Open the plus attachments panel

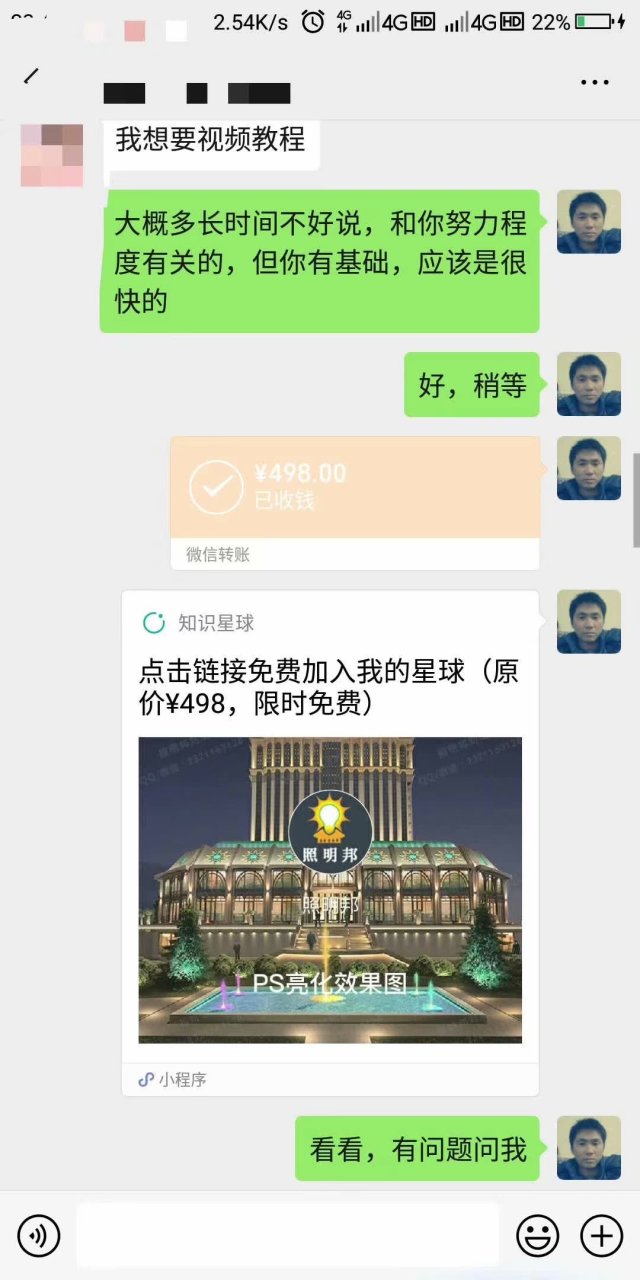601,1236
